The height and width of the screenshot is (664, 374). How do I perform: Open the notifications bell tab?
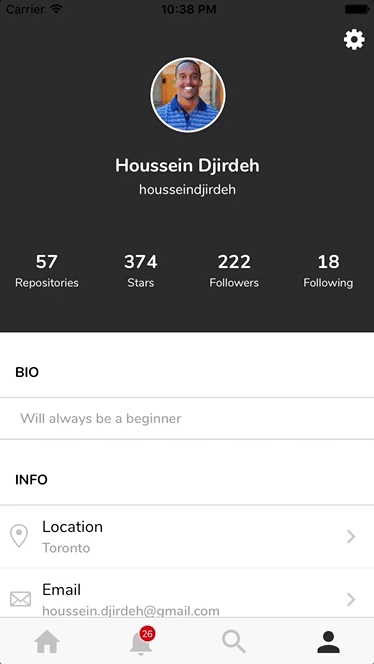pyautogui.click(x=141, y=641)
